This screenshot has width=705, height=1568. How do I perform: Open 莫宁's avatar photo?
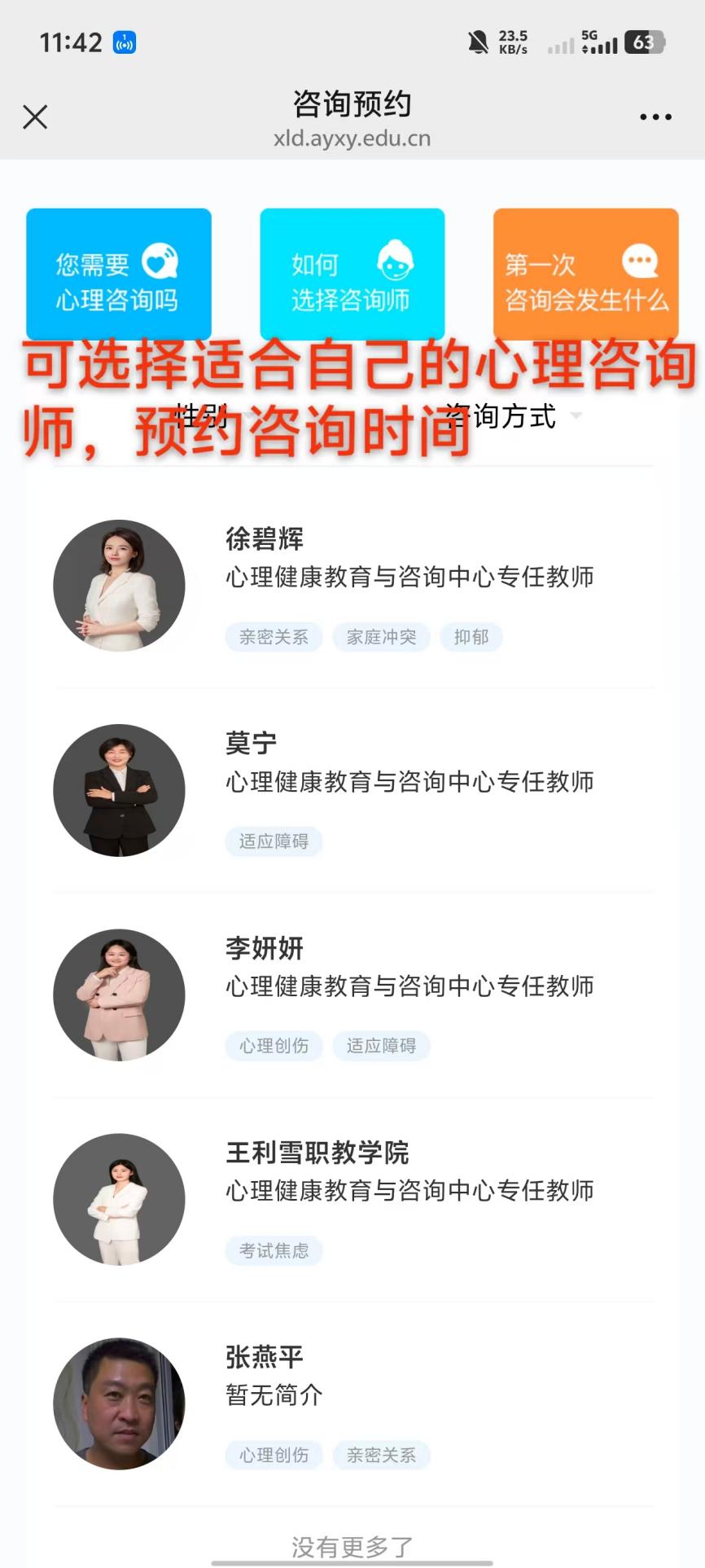120,790
